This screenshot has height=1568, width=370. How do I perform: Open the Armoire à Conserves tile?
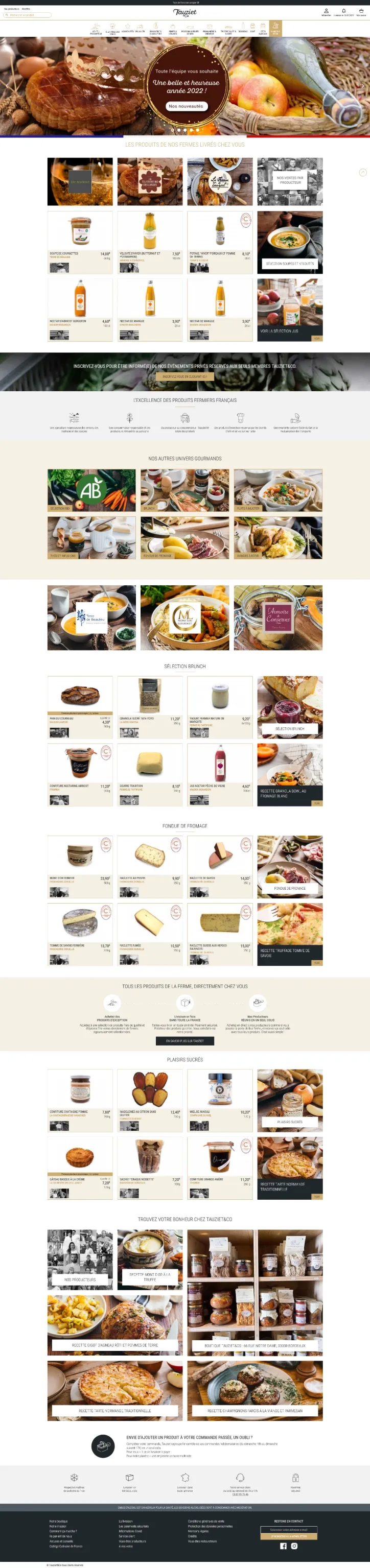(278, 617)
